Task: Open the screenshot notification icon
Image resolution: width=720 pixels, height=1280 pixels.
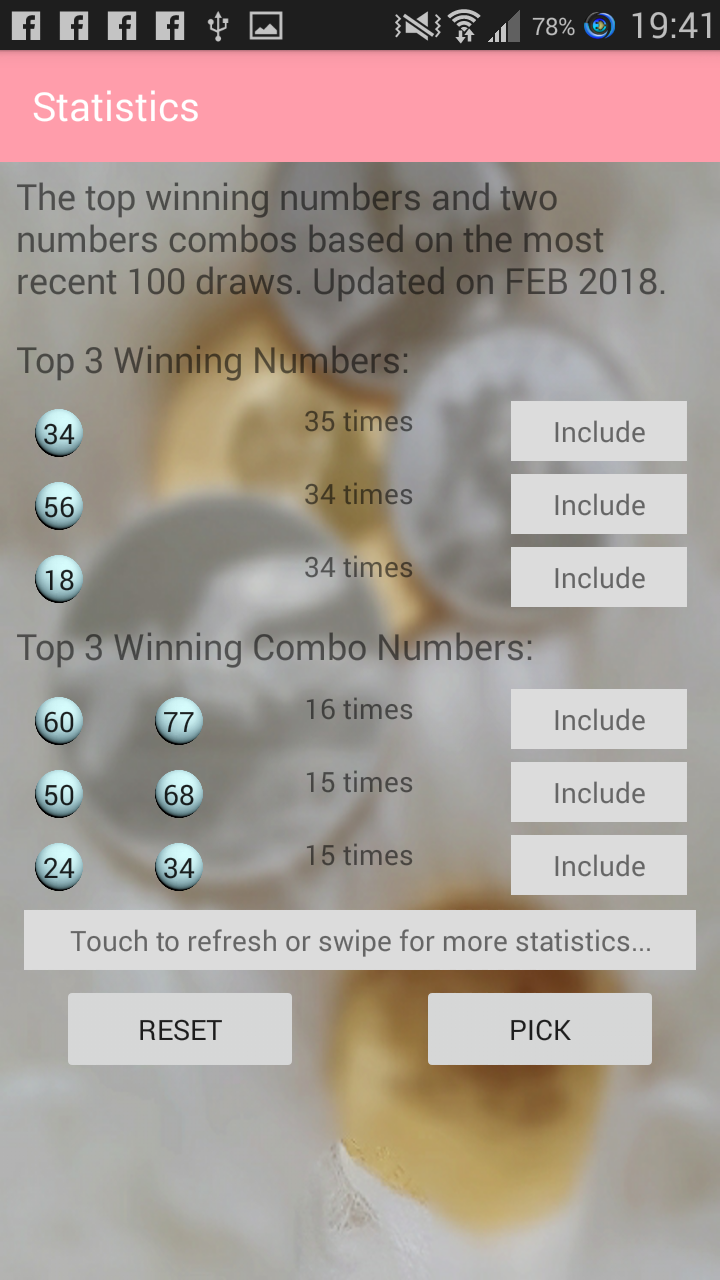Action: (266, 25)
